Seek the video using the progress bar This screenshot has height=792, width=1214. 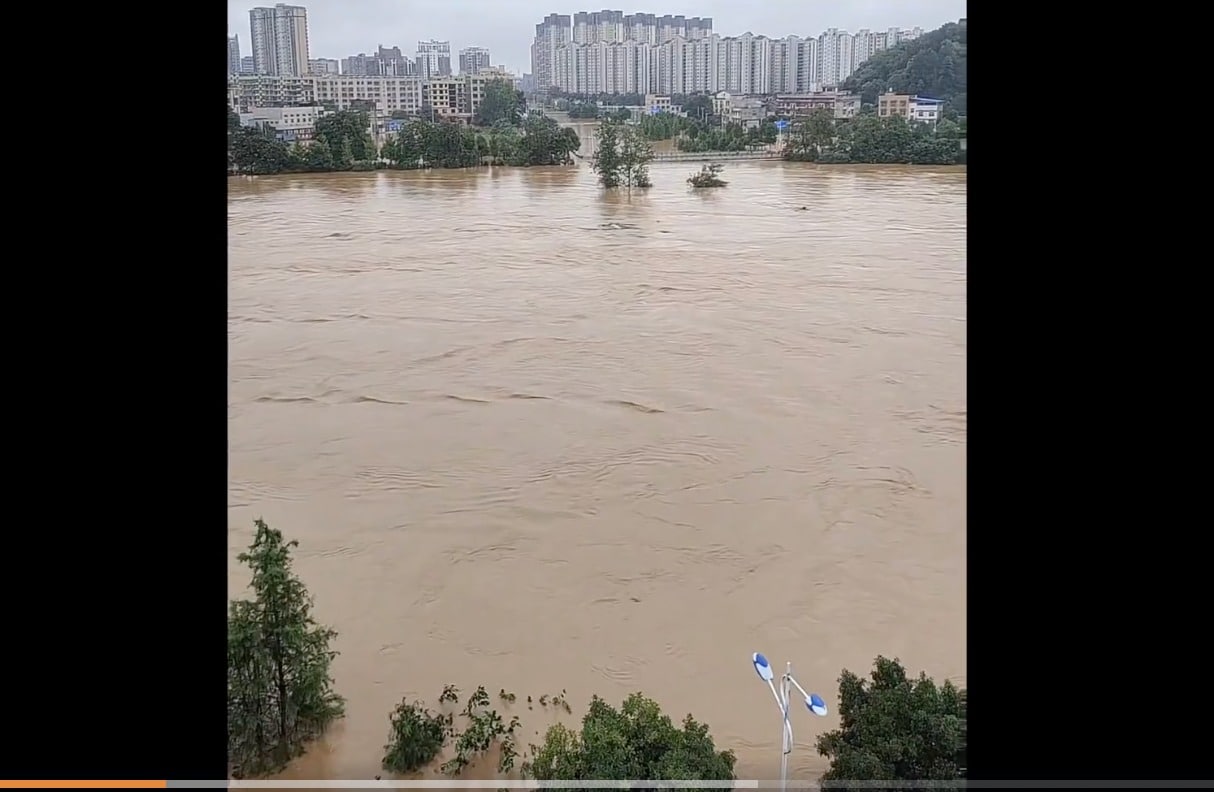click(606, 785)
